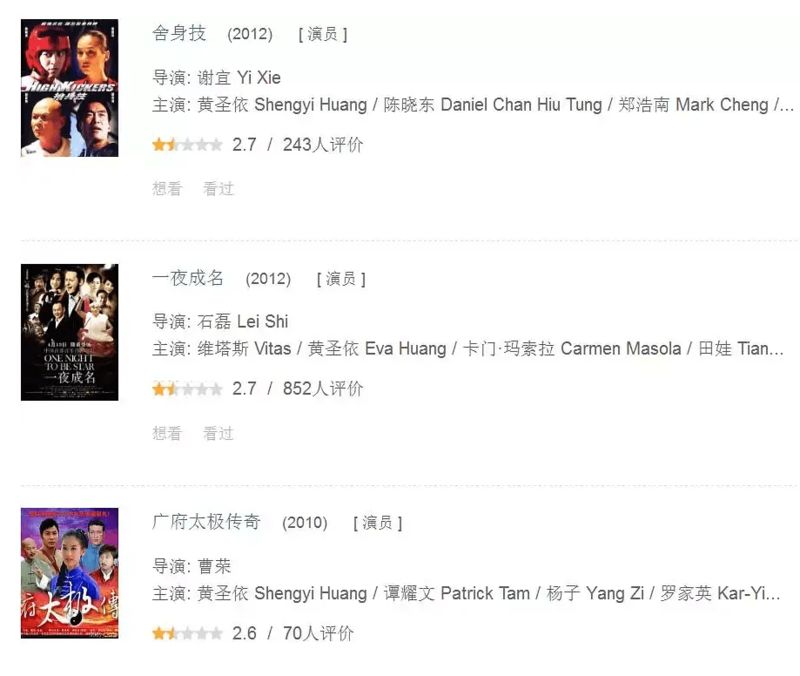This screenshot has height=676, width=800.
Task: Mark 舍身技 as 看过
Action: (x=218, y=188)
